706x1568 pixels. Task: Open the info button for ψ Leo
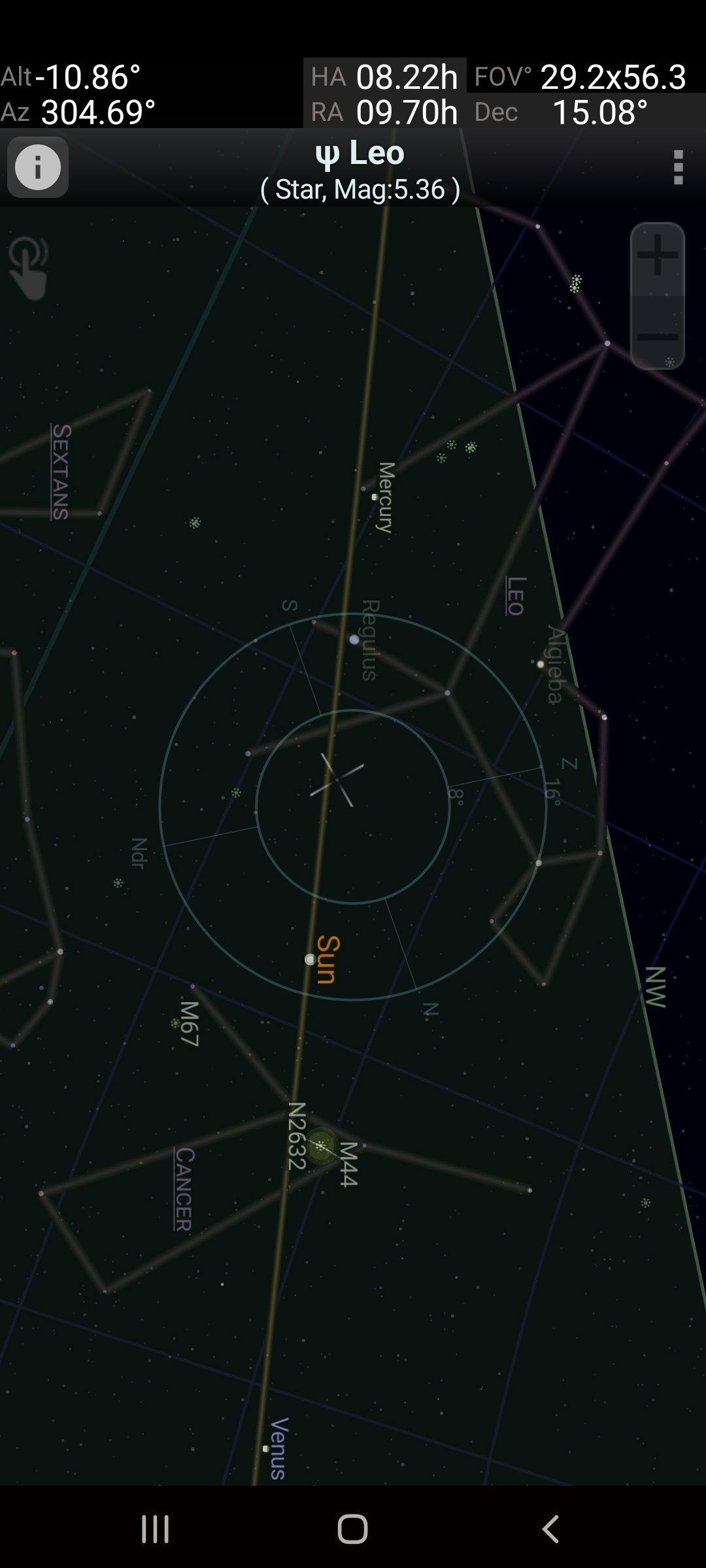[x=38, y=167]
